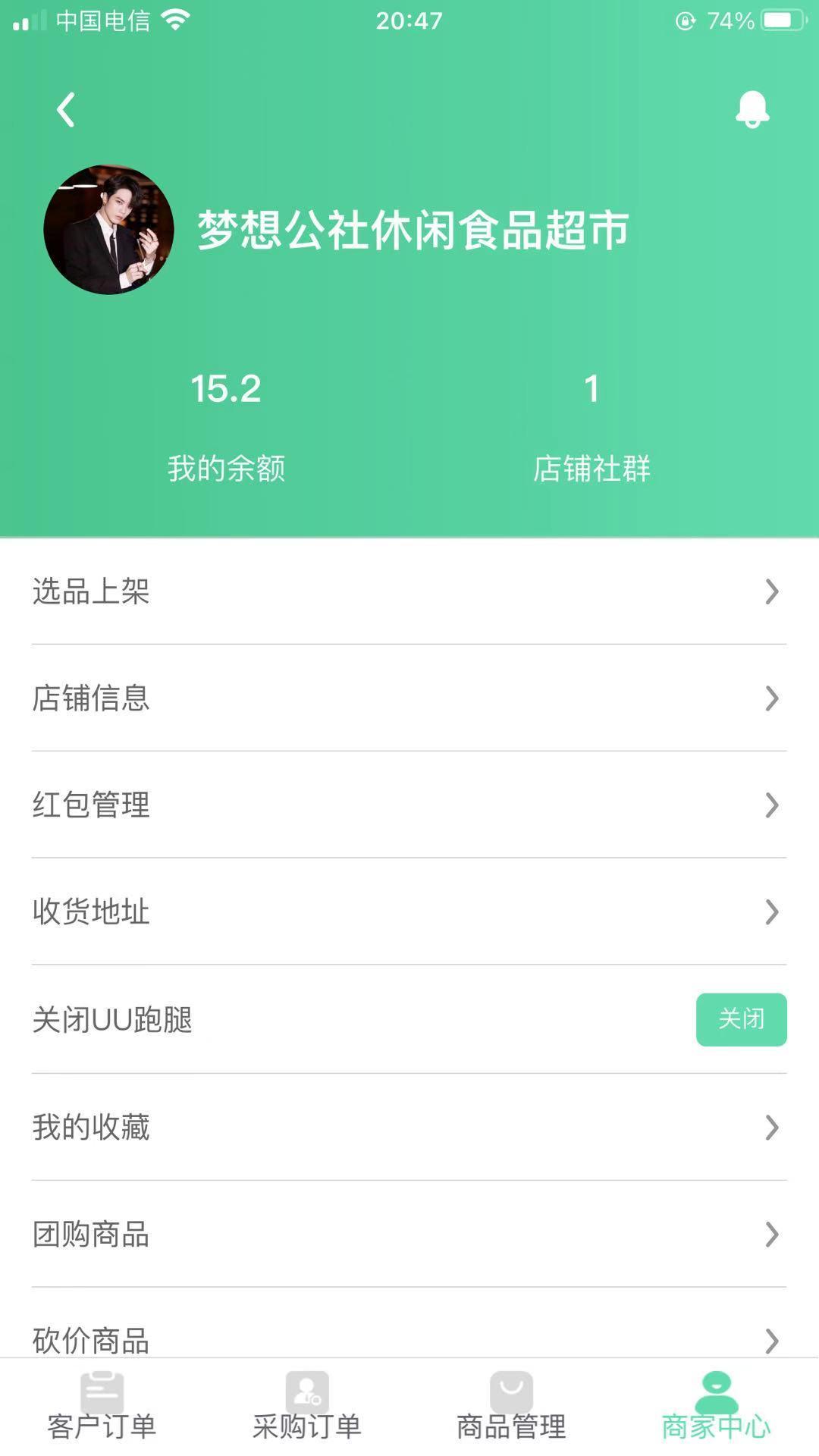819x1456 pixels.
Task: Open 店铺社群 store community
Action: pyautogui.click(x=591, y=425)
